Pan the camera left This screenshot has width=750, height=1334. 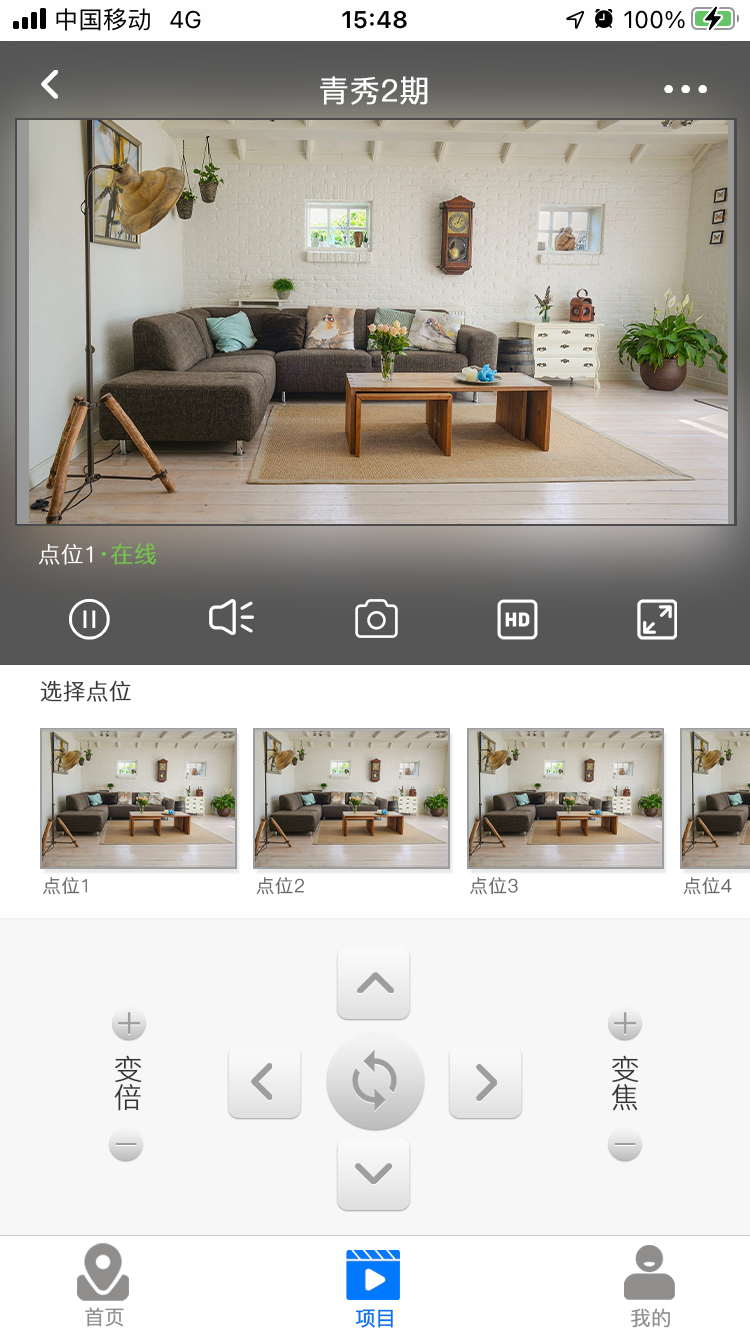pyautogui.click(x=264, y=1081)
